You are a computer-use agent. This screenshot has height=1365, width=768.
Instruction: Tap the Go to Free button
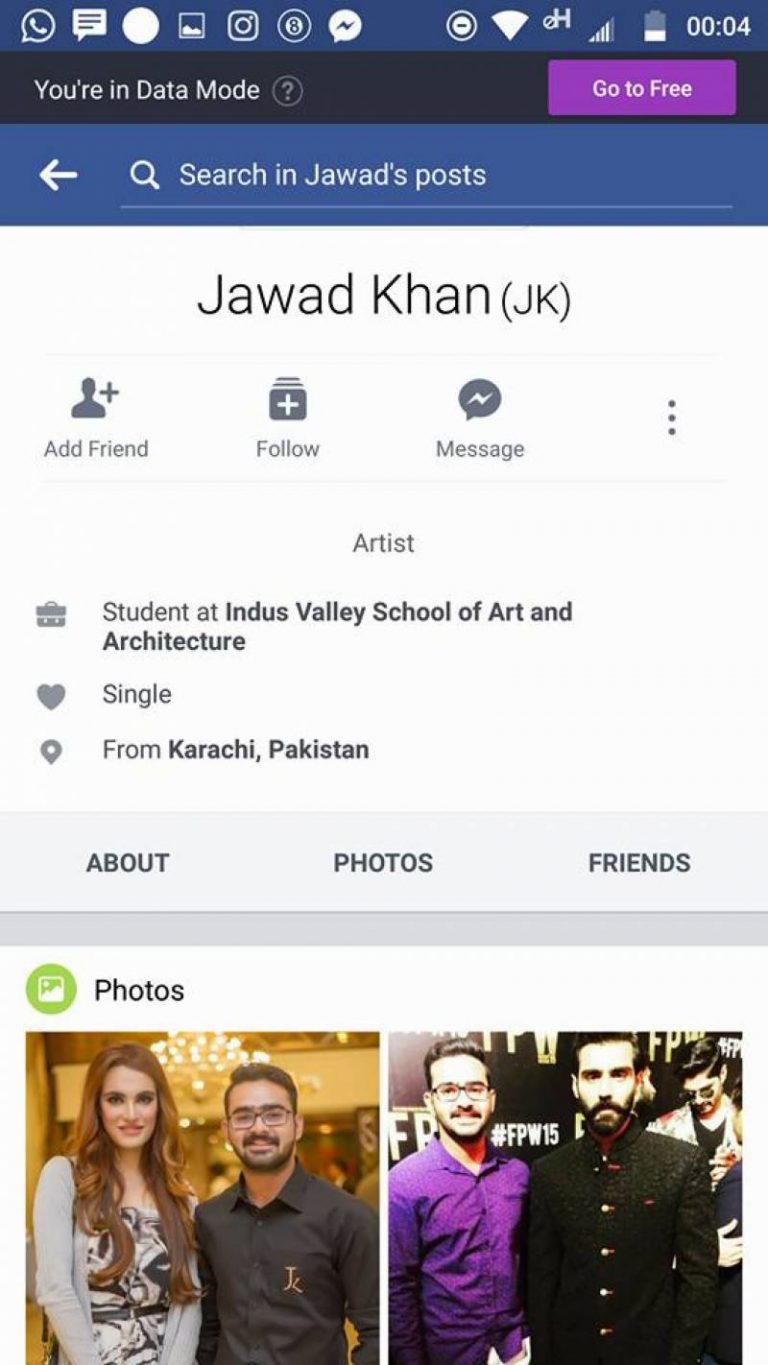pyautogui.click(x=642, y=88)
